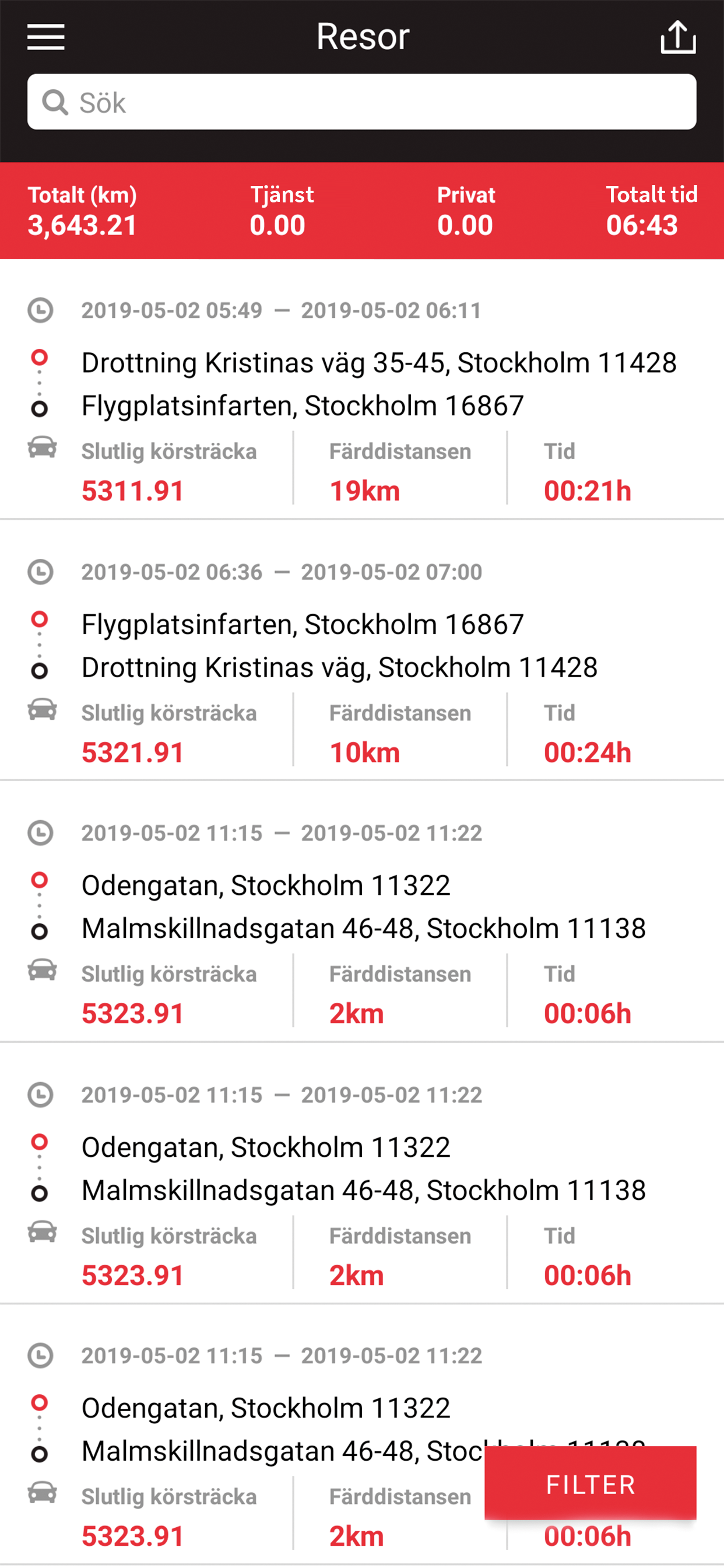Tap the export share icon

[x=678, y=37]
